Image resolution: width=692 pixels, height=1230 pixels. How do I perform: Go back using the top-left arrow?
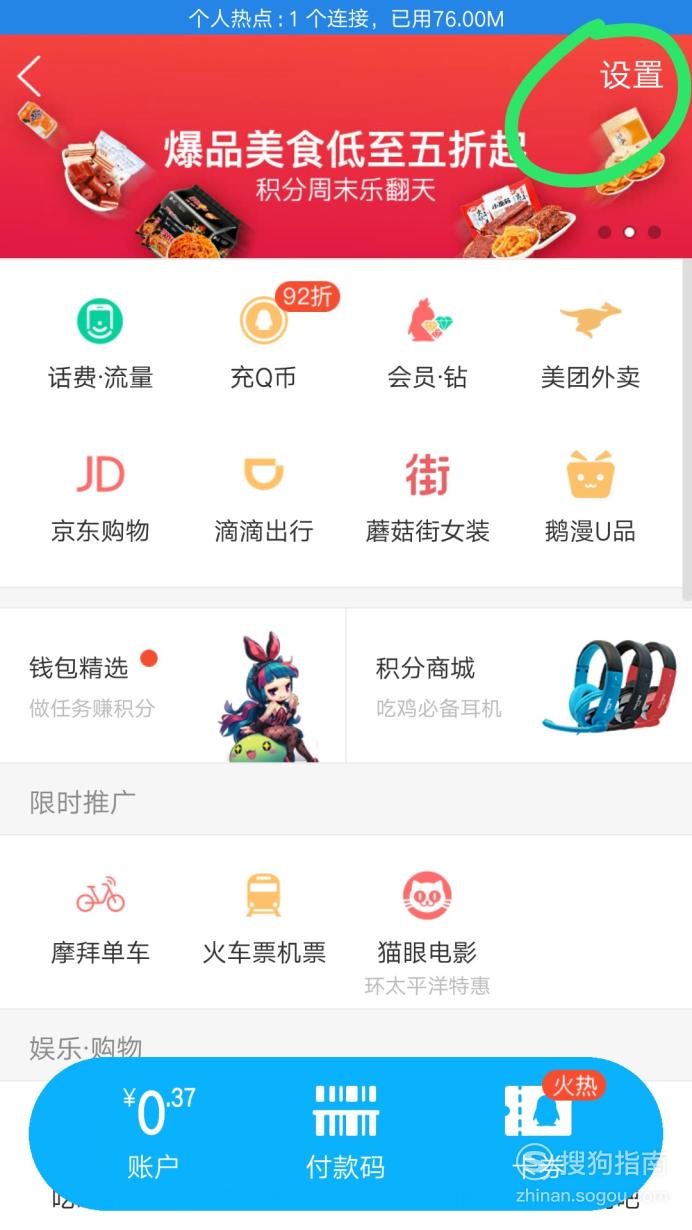pyautogui.click(x=30, y=77)
